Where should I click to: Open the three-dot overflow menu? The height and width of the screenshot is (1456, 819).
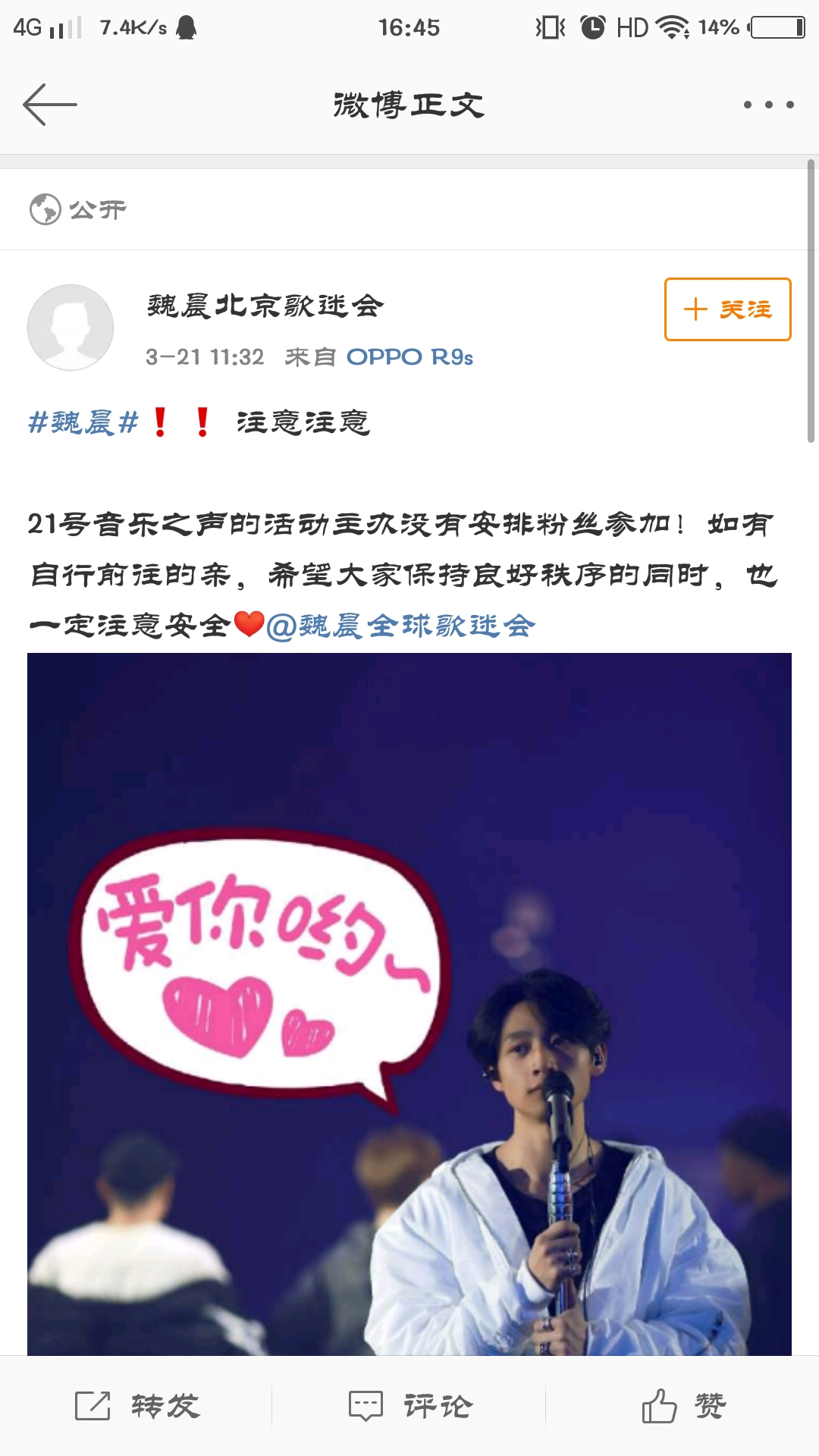coord(768,105)
